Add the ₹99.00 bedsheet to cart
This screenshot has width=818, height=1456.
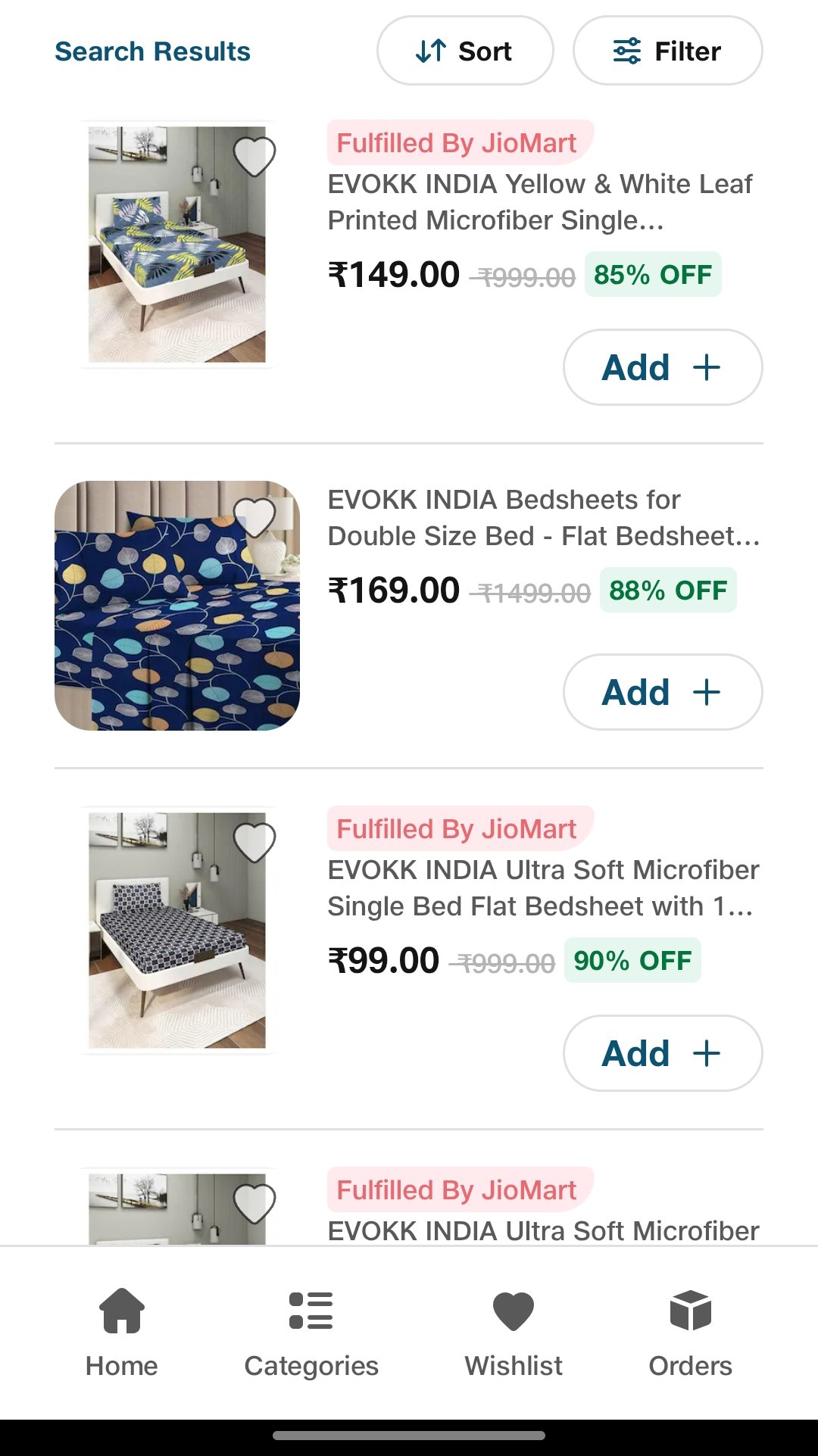pyautogui.click(x=662, y=1053)
